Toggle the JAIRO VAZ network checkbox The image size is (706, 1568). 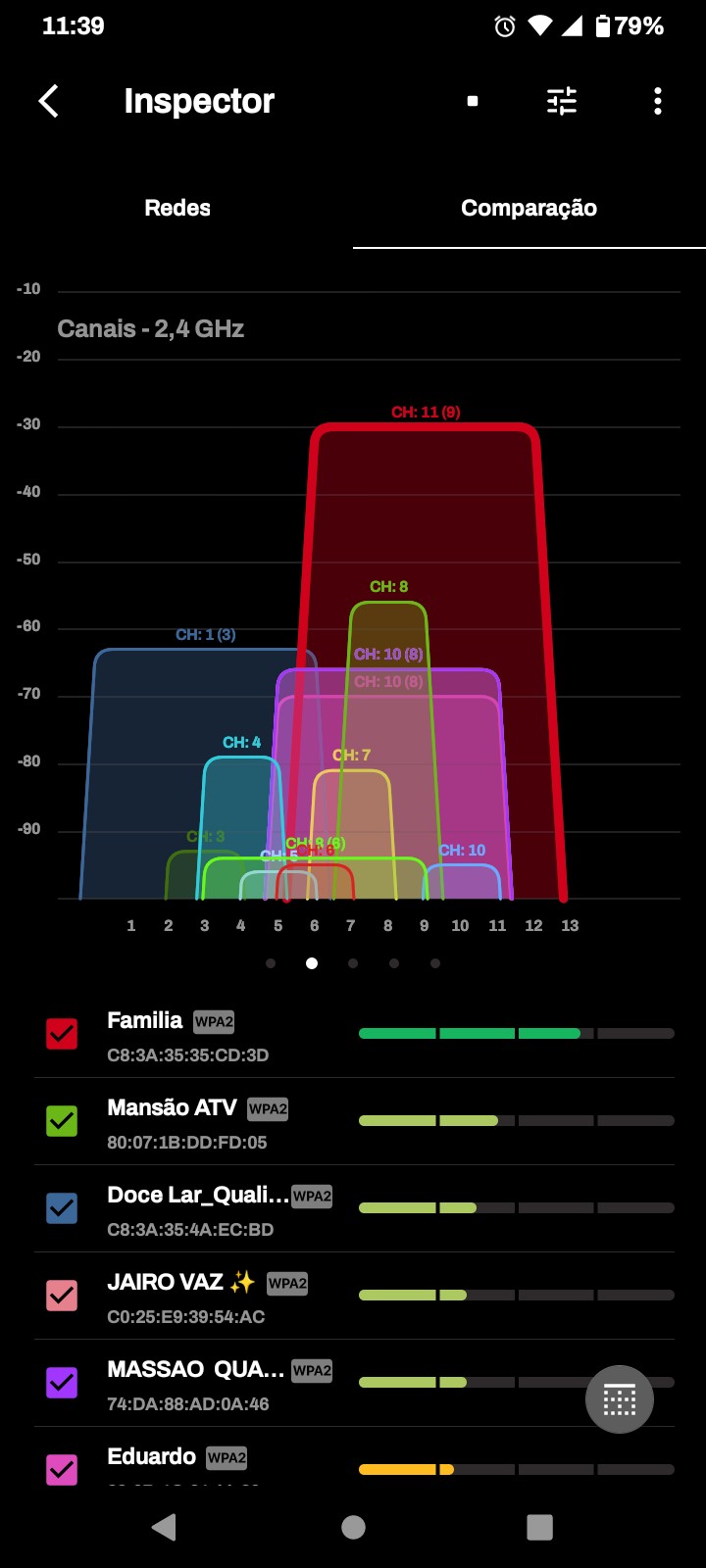click(62, 1296)
